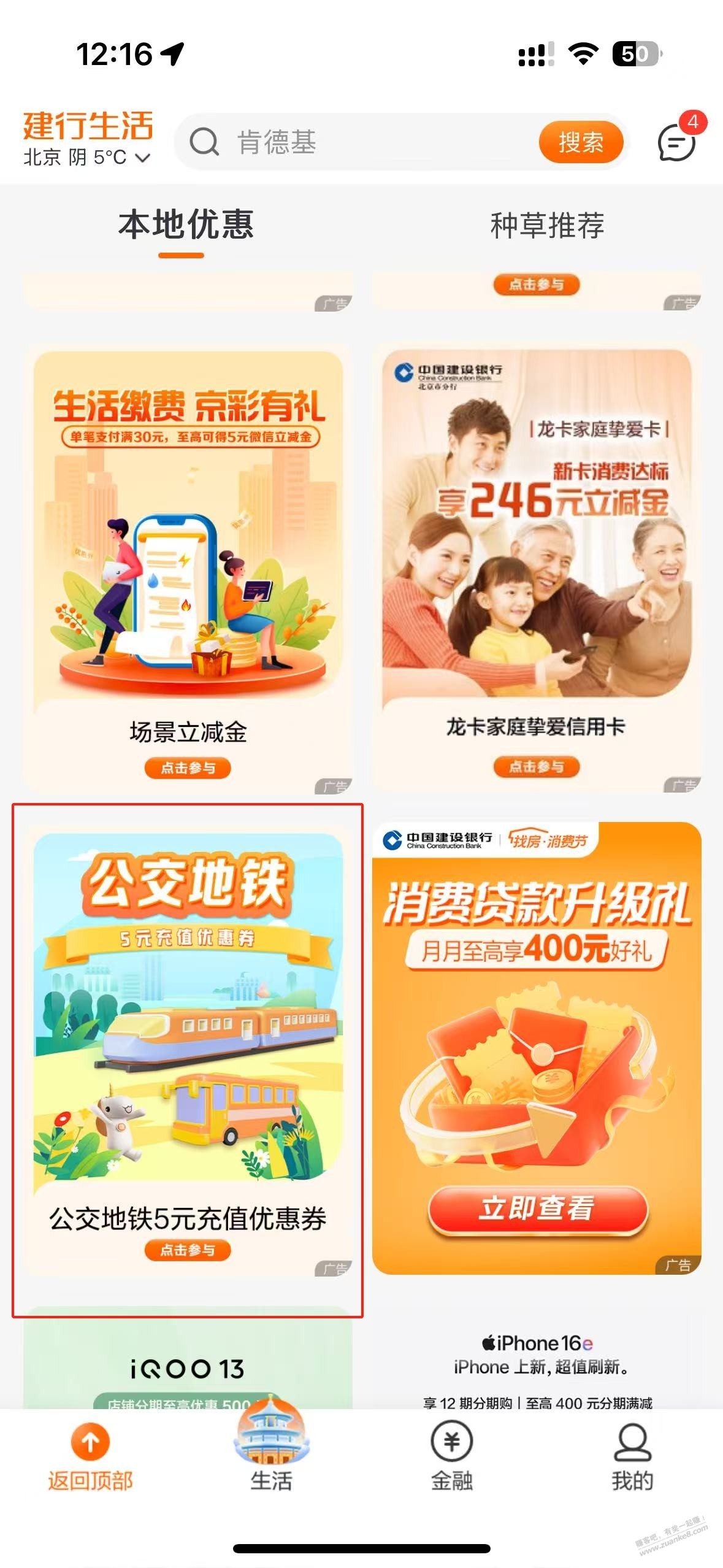Hit the orange 搜索 button
The image size is (723, 1568).
580,143
